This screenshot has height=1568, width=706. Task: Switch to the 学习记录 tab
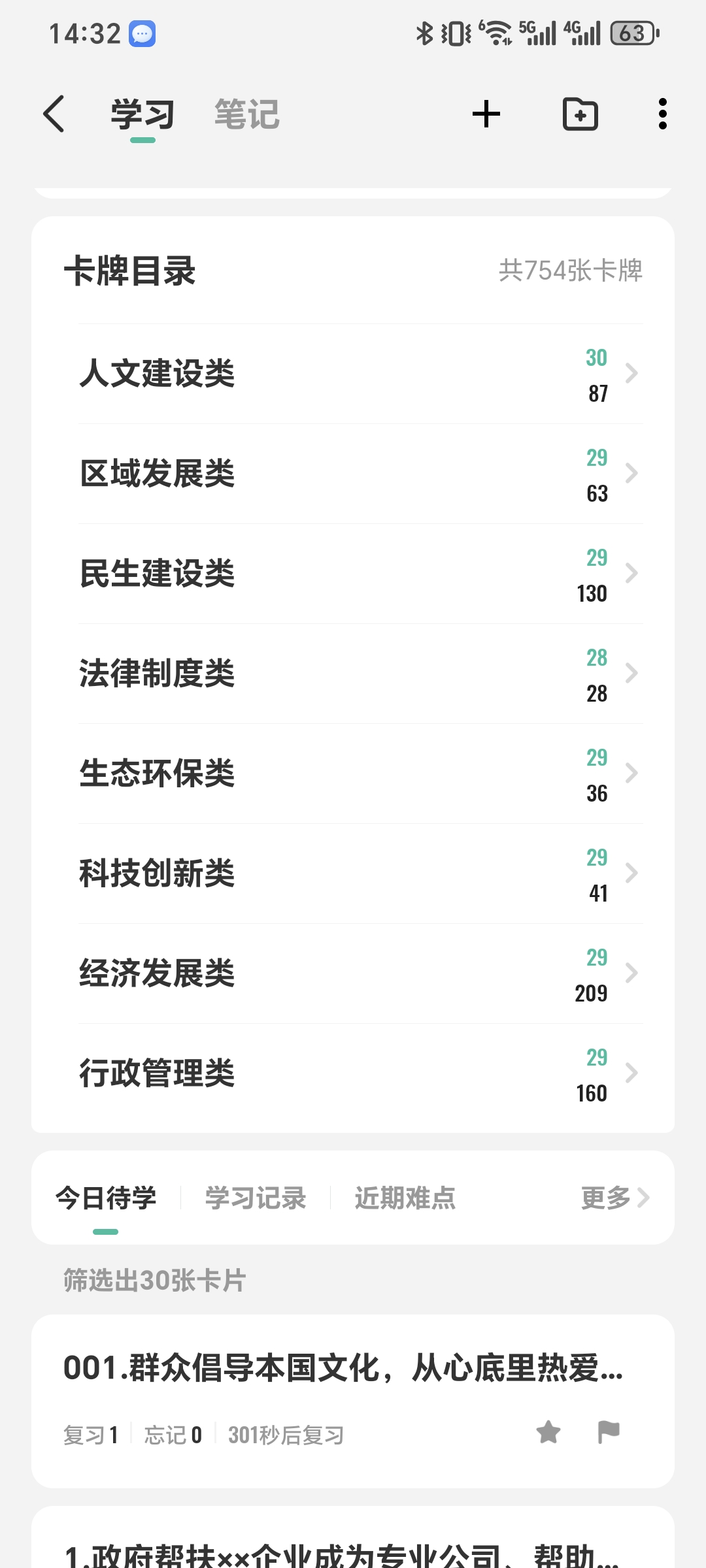(x=256, y=1198)
